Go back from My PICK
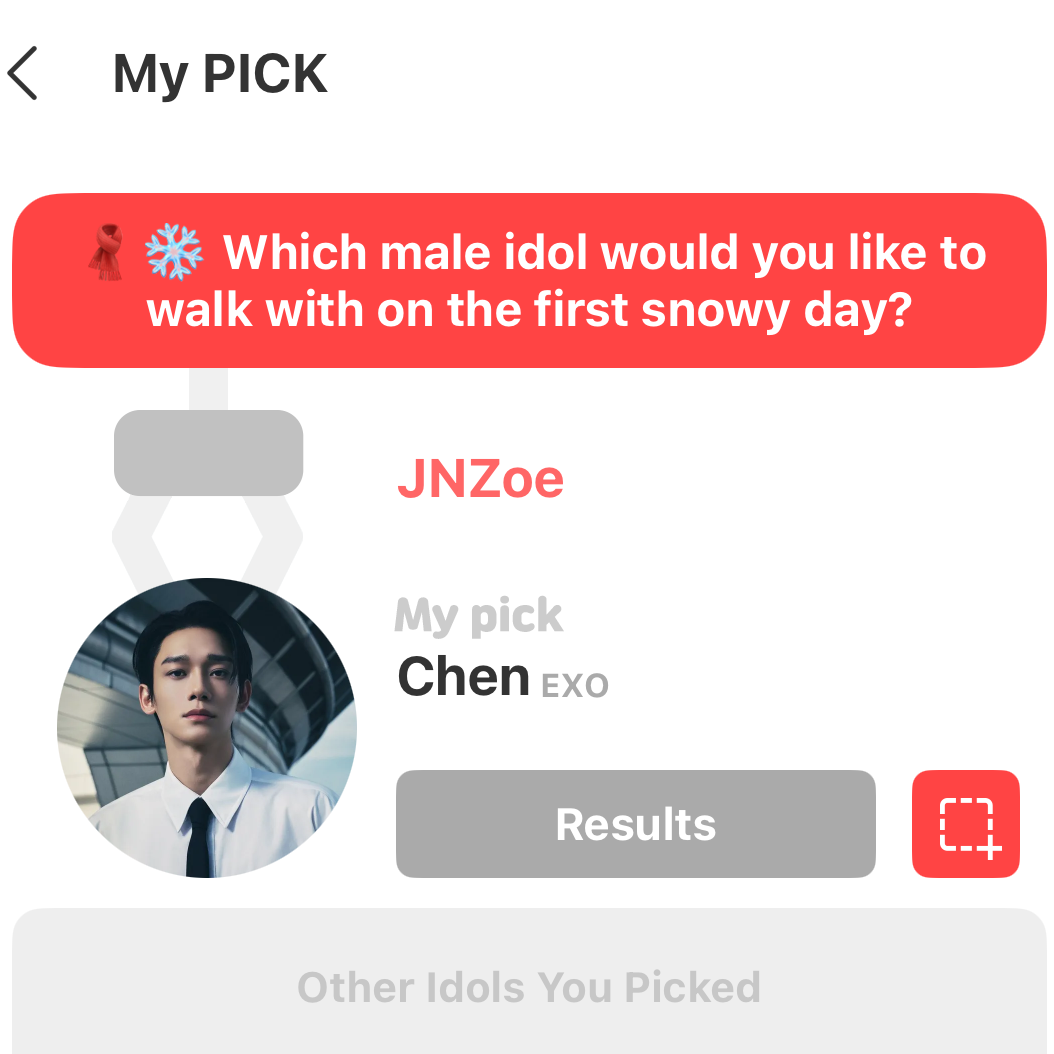Screen dimensions: 1054x1054 [x=23, y=74]
